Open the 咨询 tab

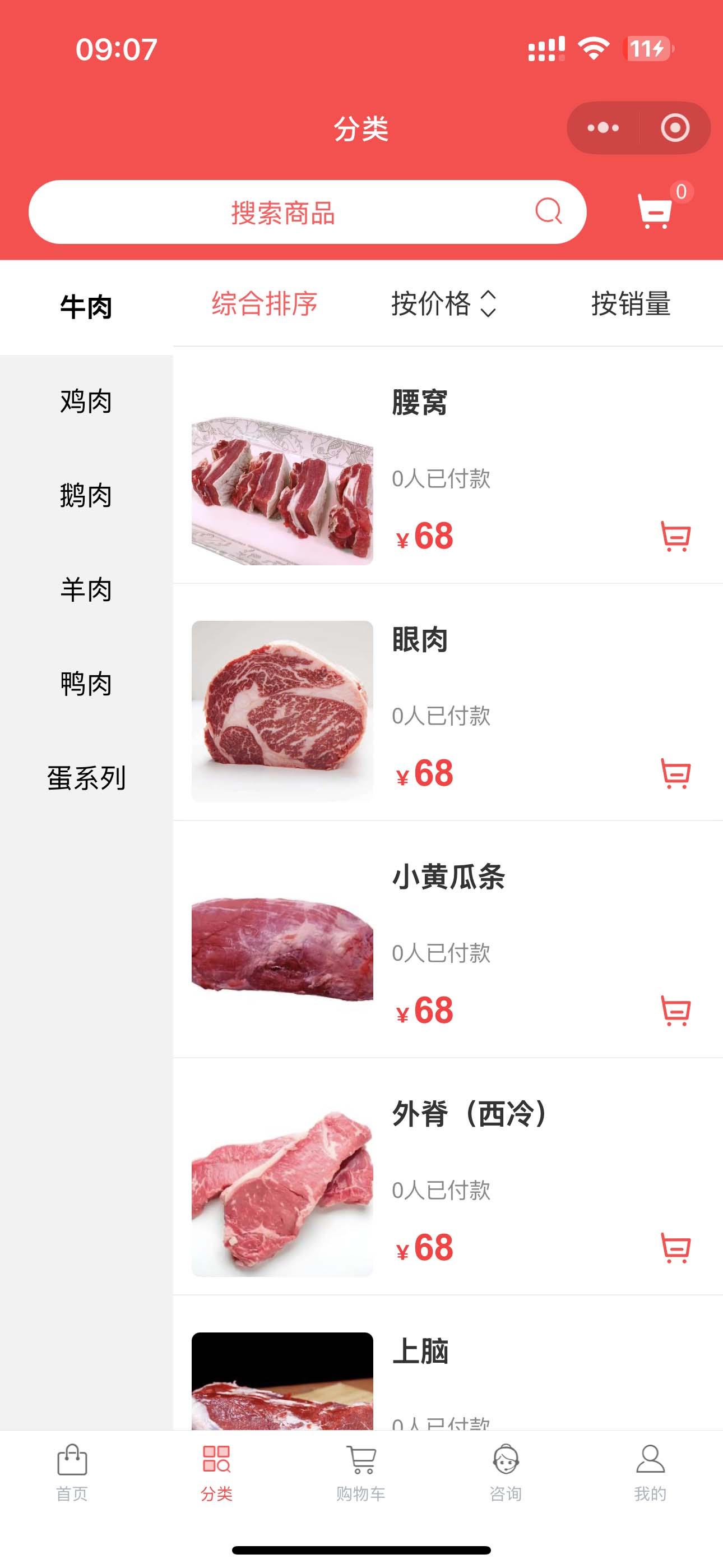506,1473
